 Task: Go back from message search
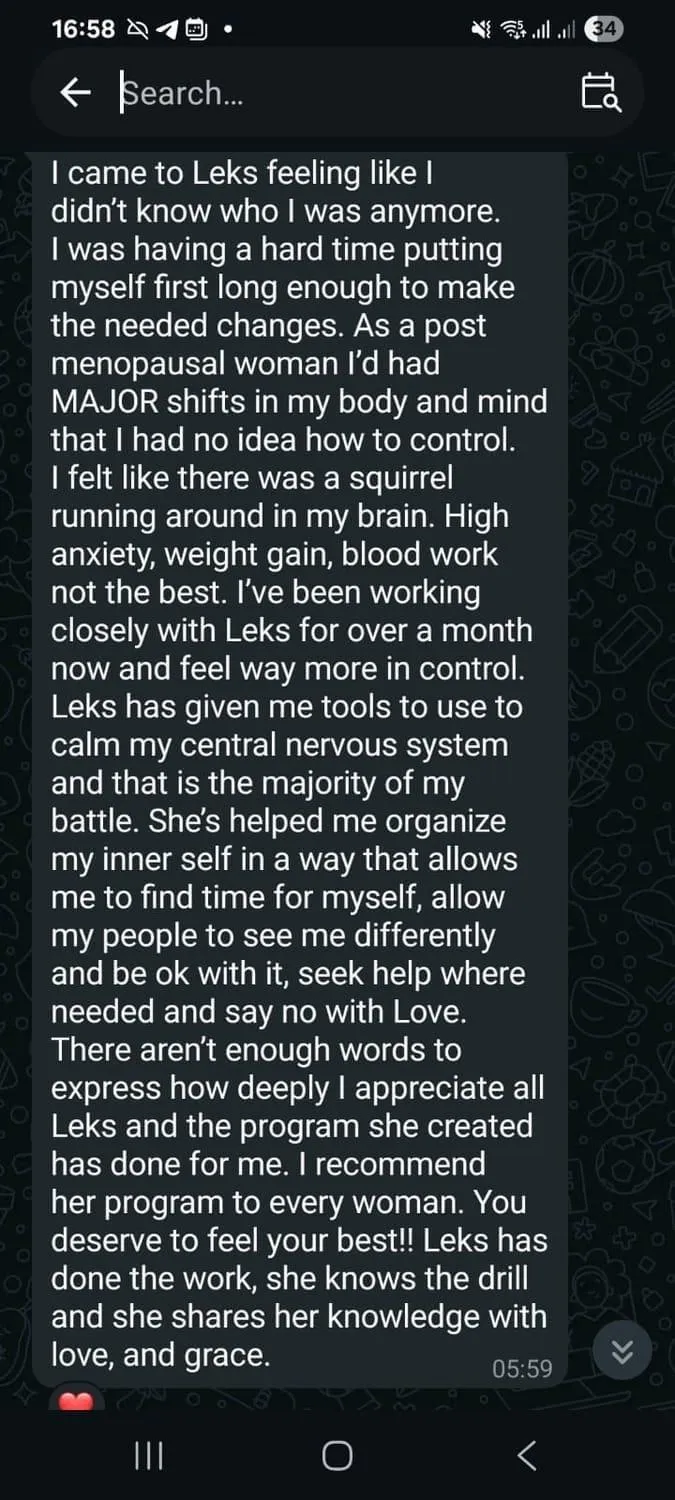[x=76, y=93]
